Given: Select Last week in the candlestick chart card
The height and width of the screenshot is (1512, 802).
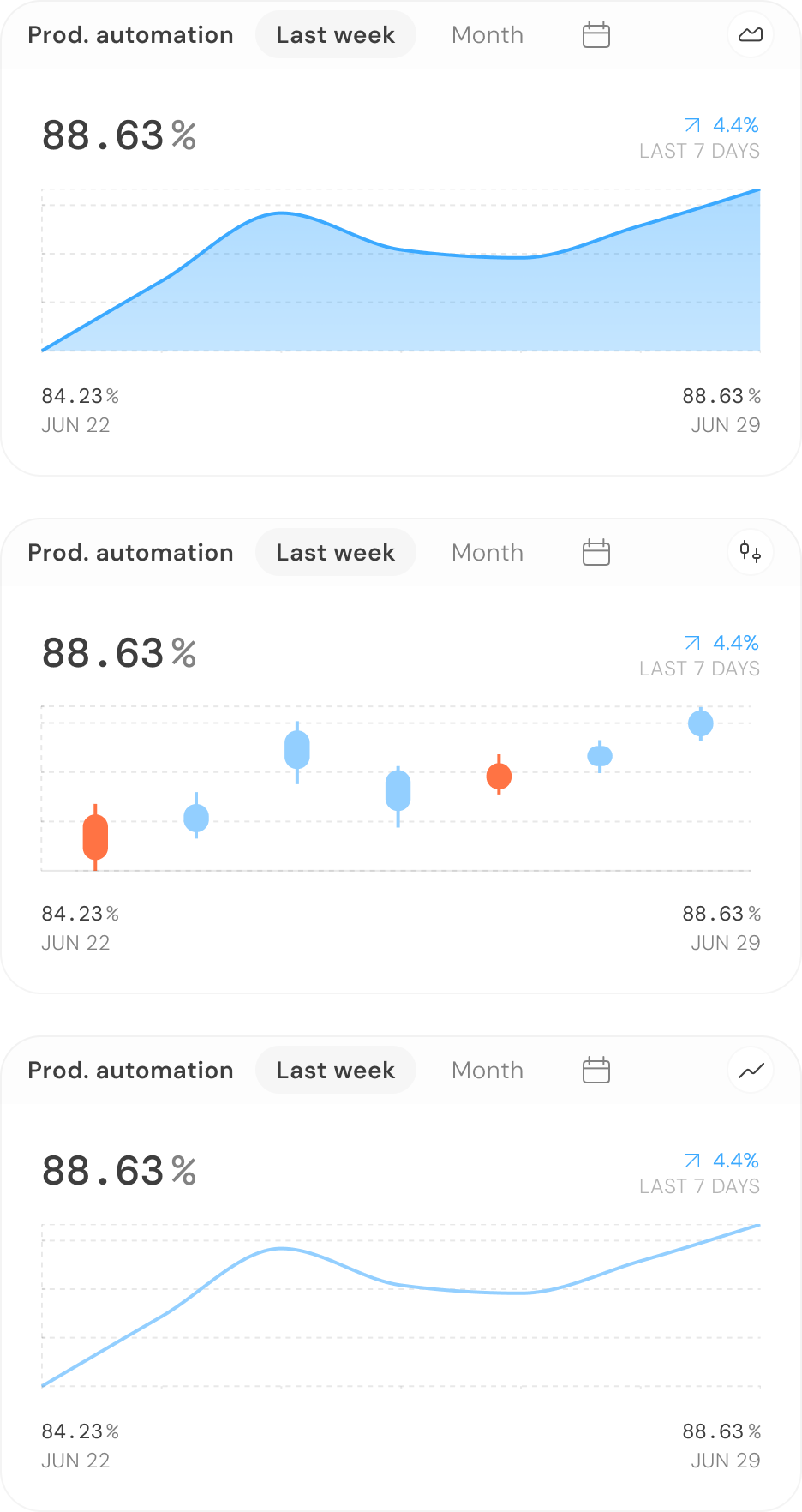Looking at the screenshot, I should [335, 553].
